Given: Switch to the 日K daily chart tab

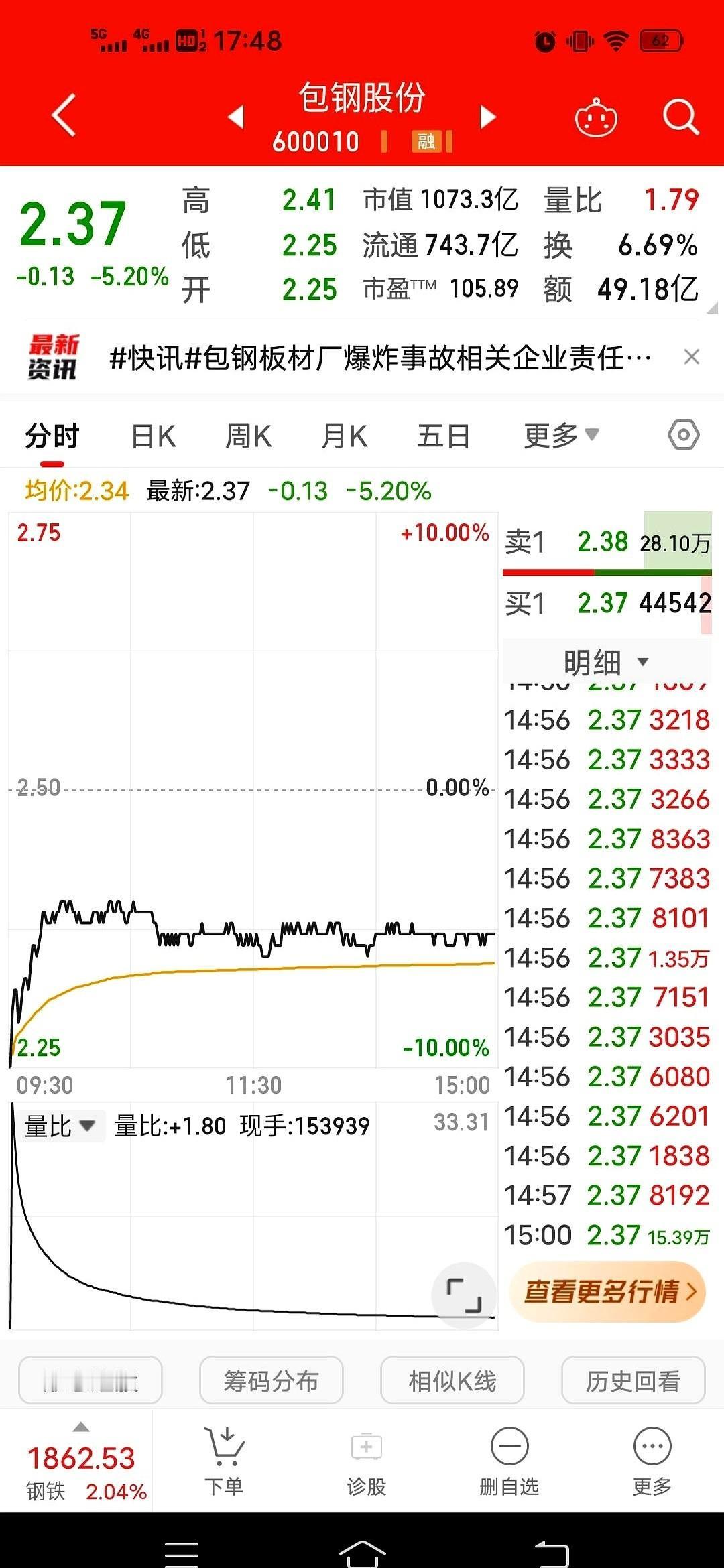Looking at the screenshot, I should coord(154,434).
